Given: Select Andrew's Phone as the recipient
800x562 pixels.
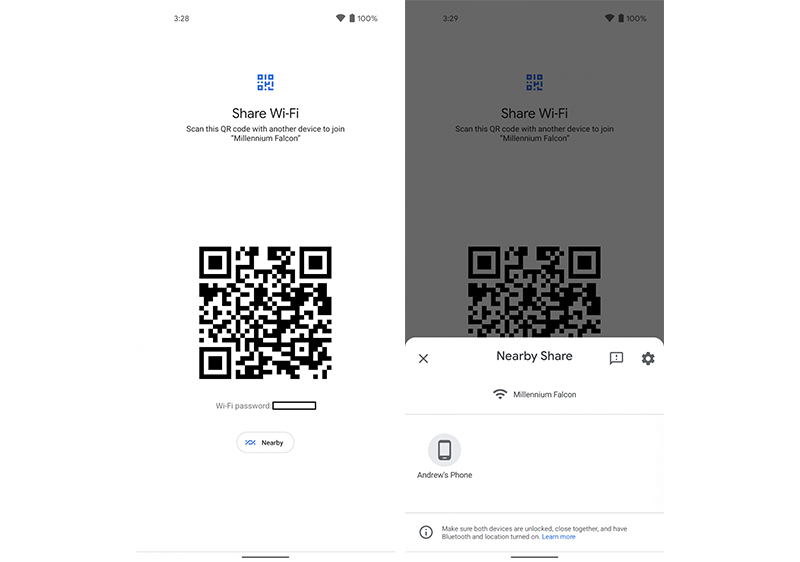Looking at the screenshot, I should [x=444, y=451].
